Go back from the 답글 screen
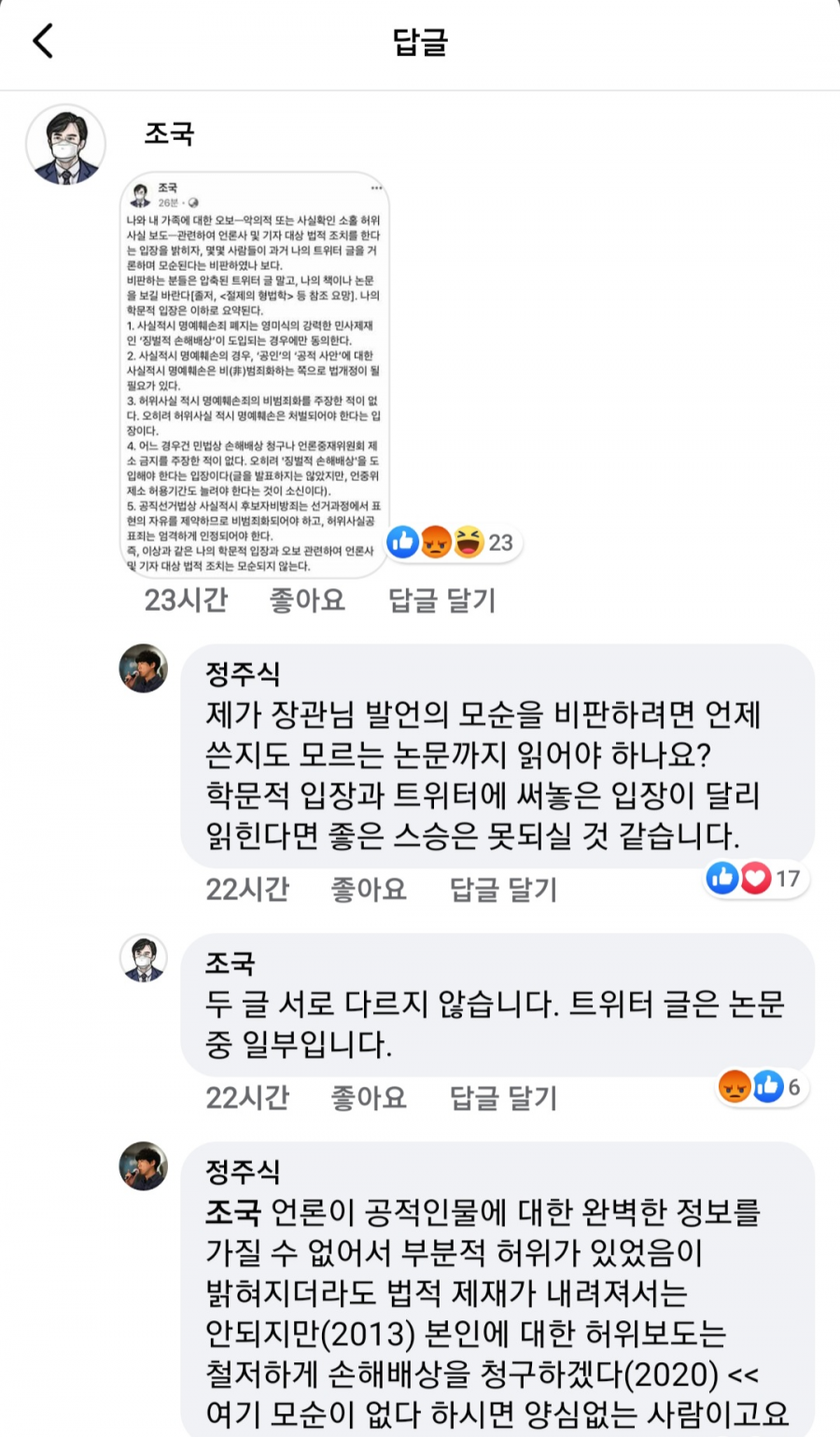This screenshot has width=840, height=1437. pyautogui.click(x=43, y=41)
